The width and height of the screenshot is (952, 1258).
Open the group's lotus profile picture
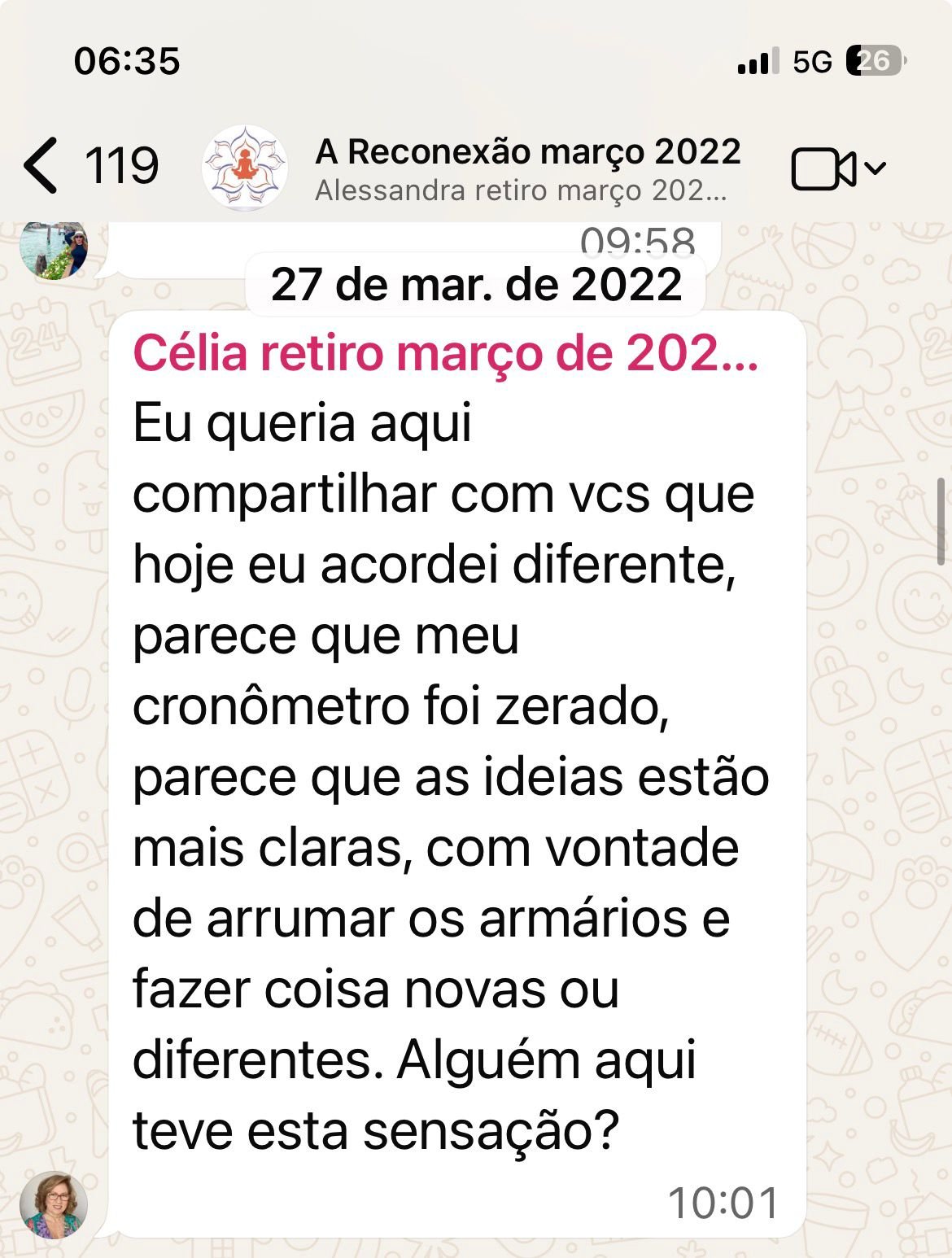tap(244, 167)
